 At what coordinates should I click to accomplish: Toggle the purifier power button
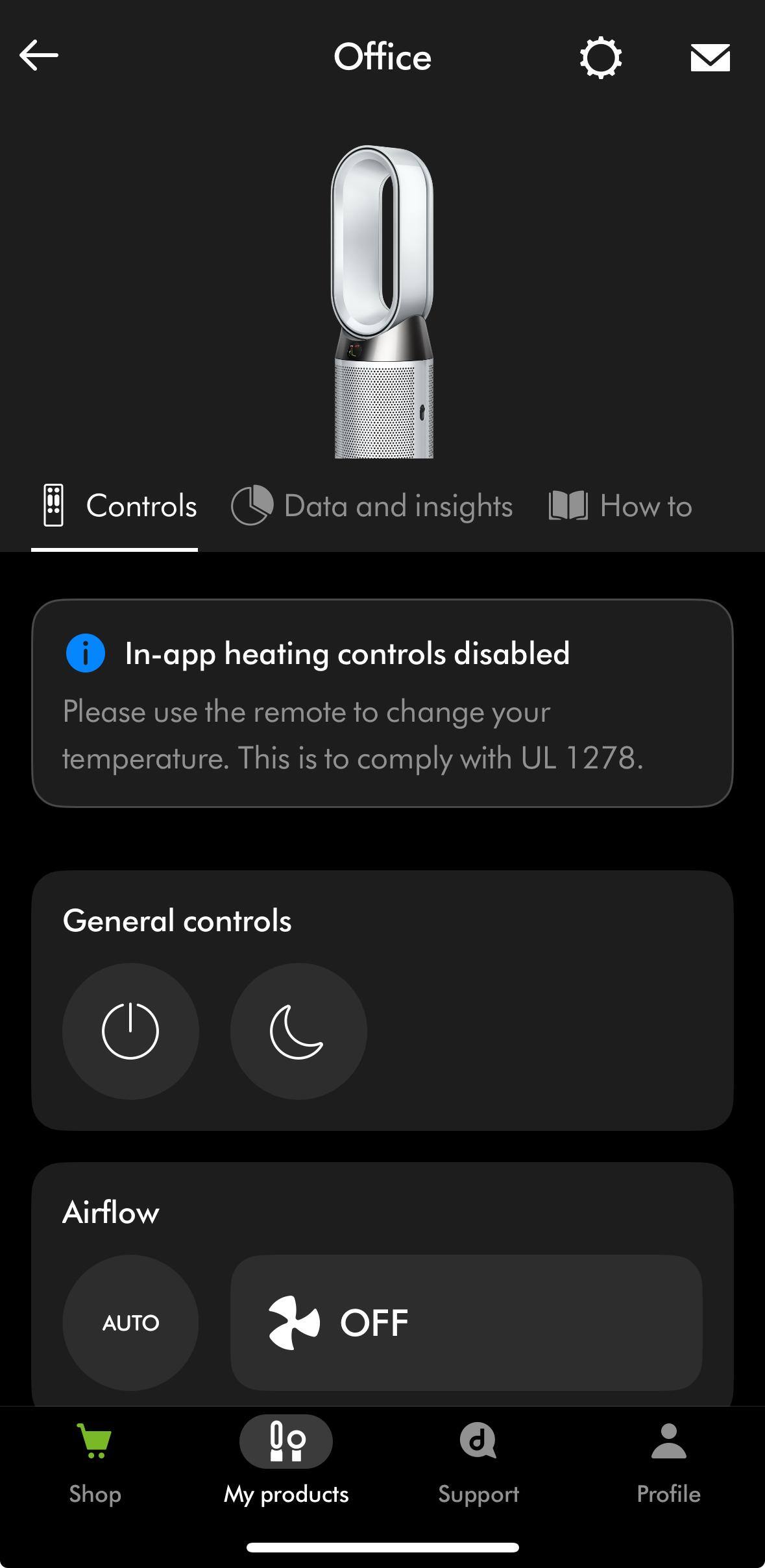click(130, 1030)
